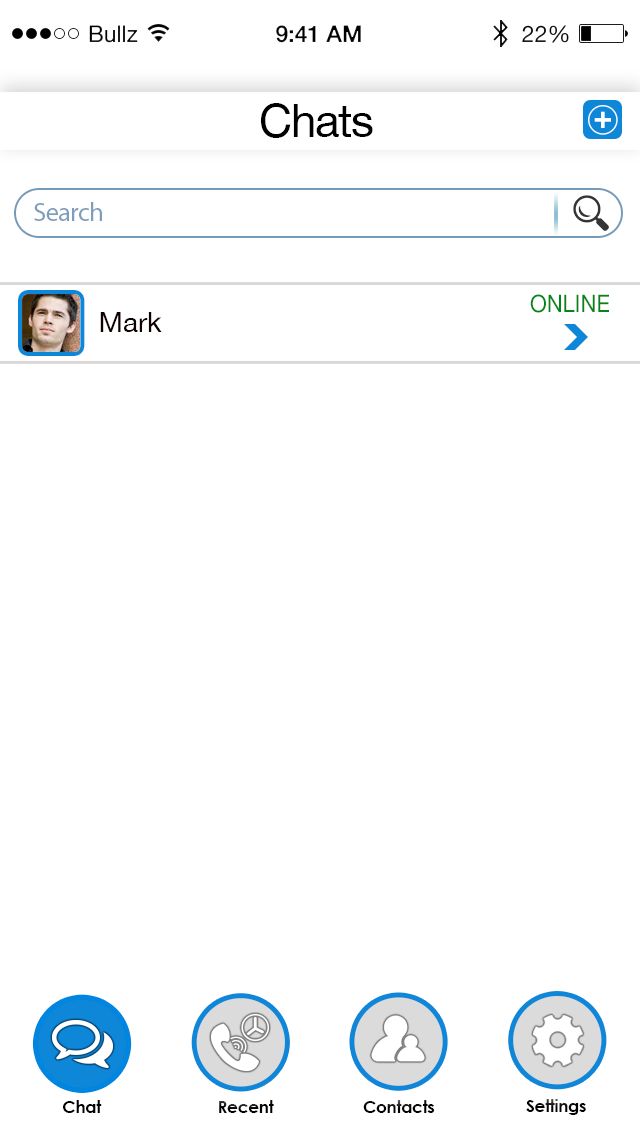
Task: Go to the Settings tab
Action: 557,1041
